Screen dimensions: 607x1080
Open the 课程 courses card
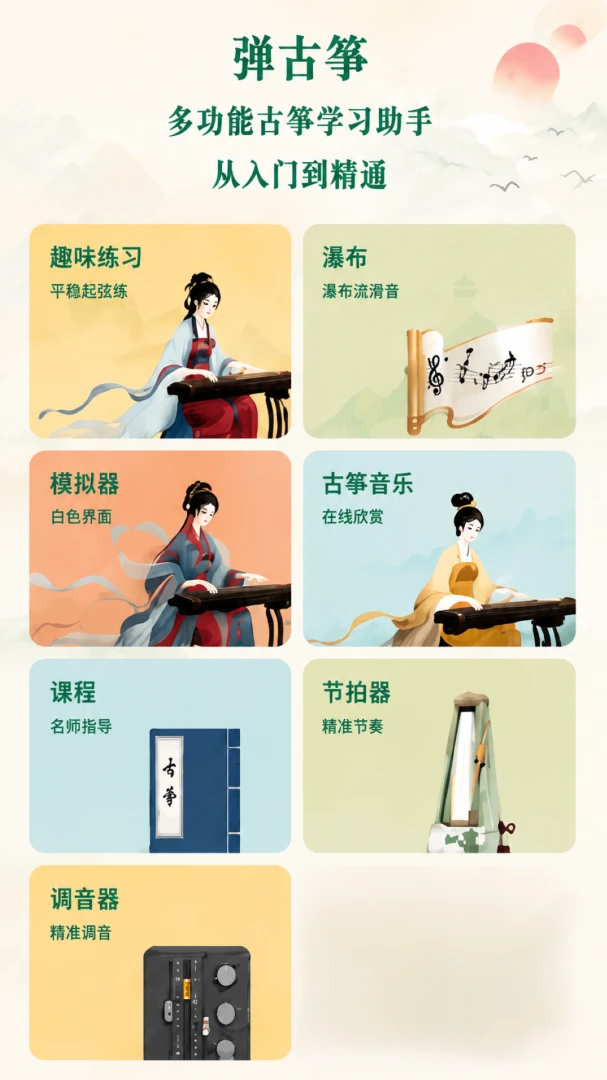point(160,756)
